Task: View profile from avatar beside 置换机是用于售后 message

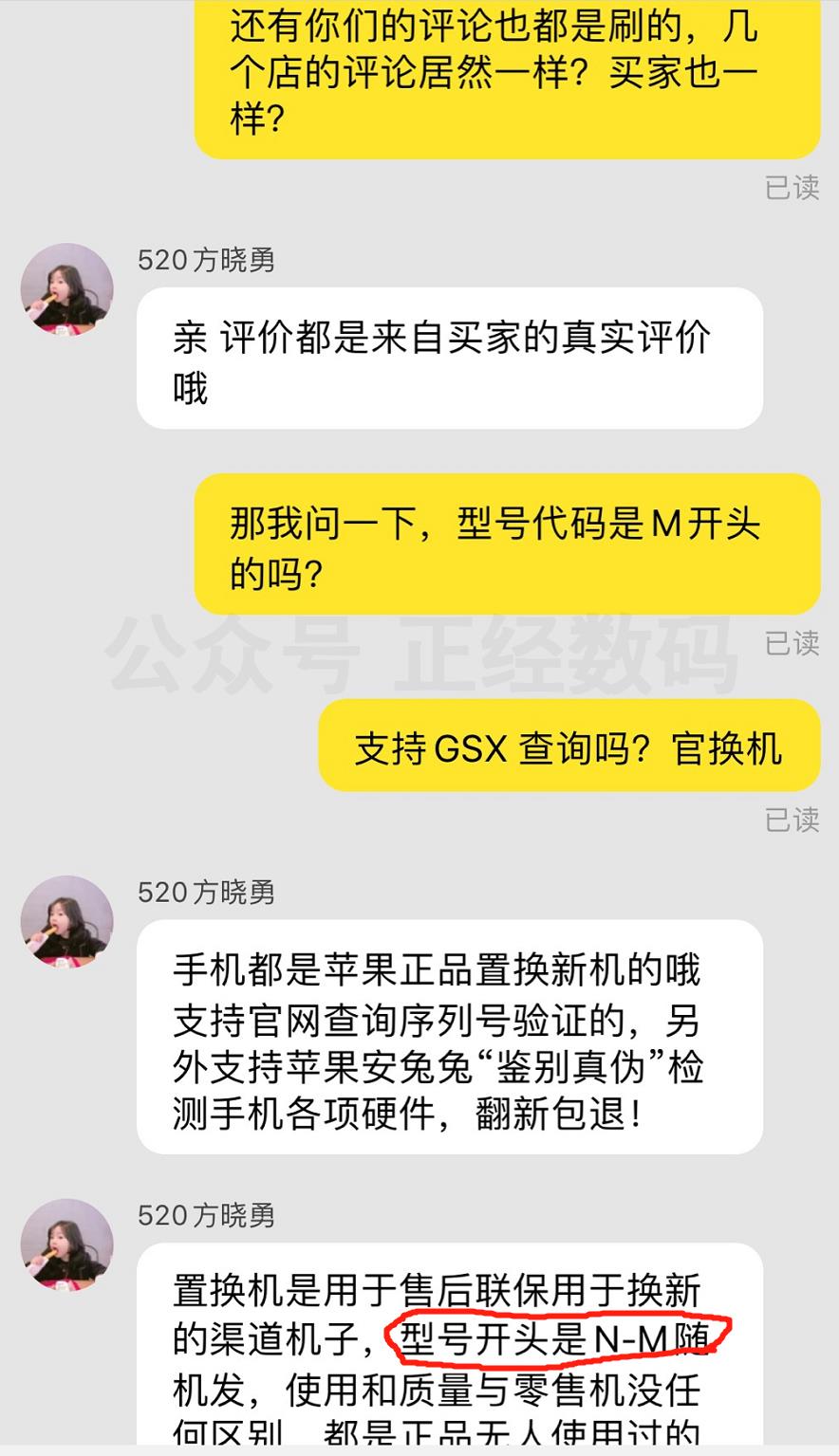Action: tap(66, 1244)
